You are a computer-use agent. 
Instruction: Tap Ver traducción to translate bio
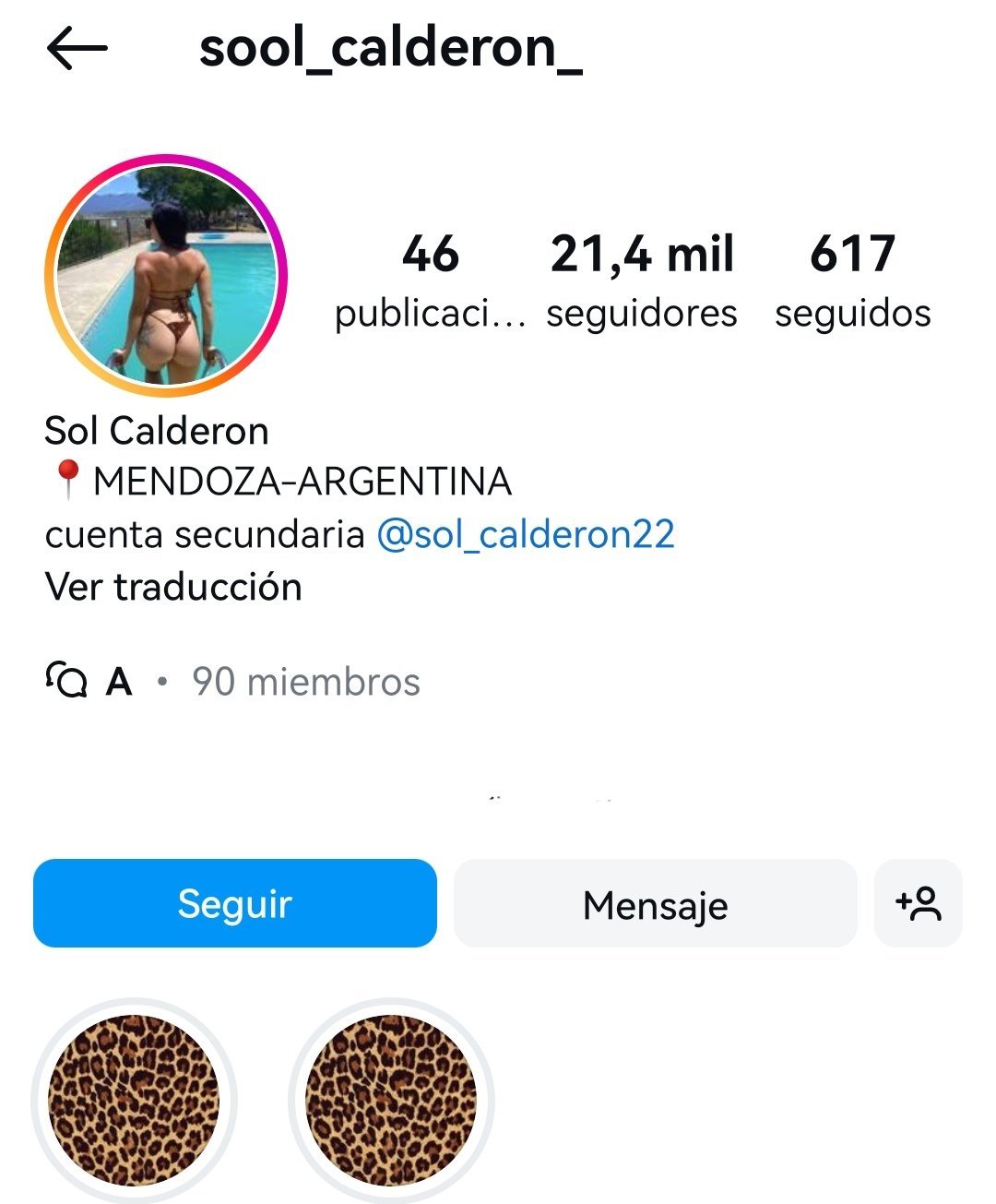173,587
